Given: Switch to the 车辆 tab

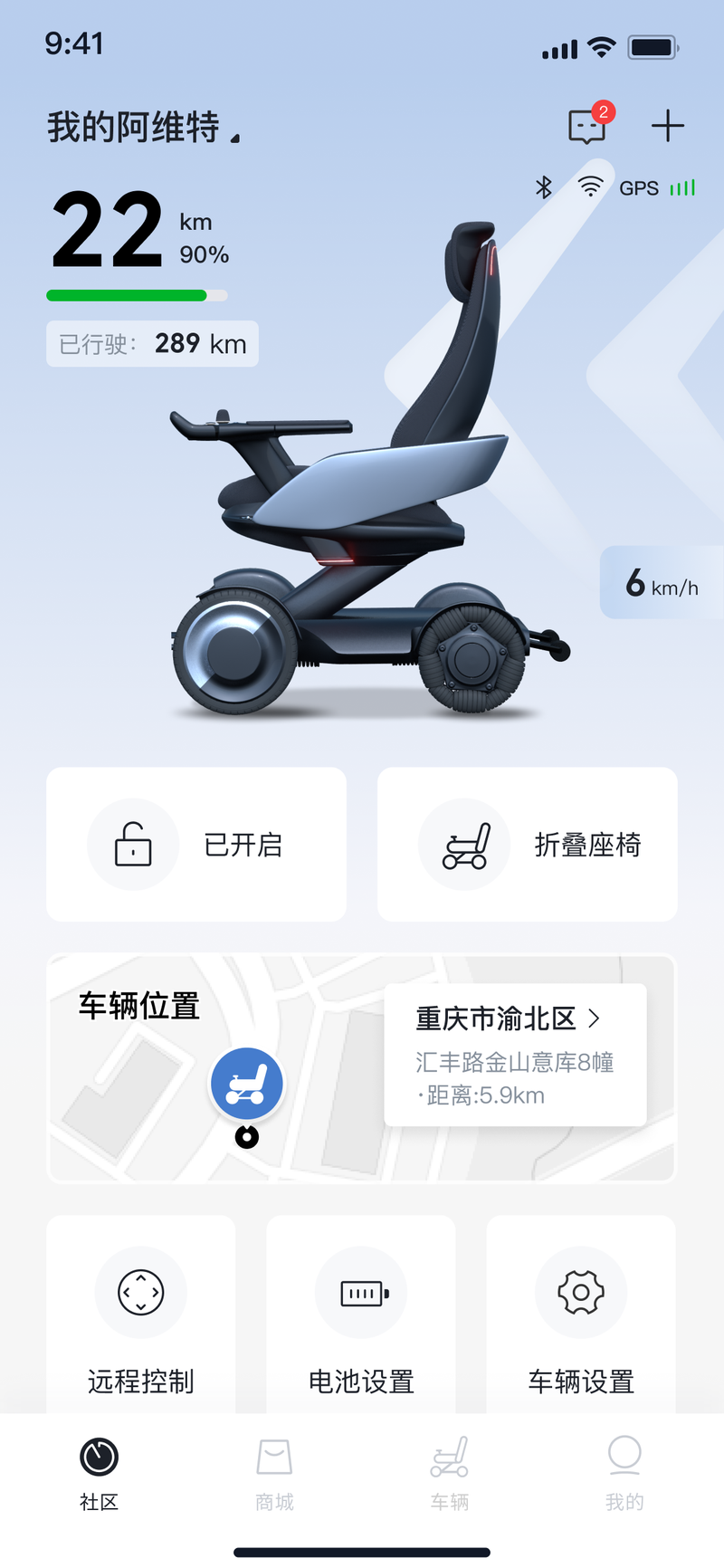Looking at the screenshot, I should tap(450, 1473).
